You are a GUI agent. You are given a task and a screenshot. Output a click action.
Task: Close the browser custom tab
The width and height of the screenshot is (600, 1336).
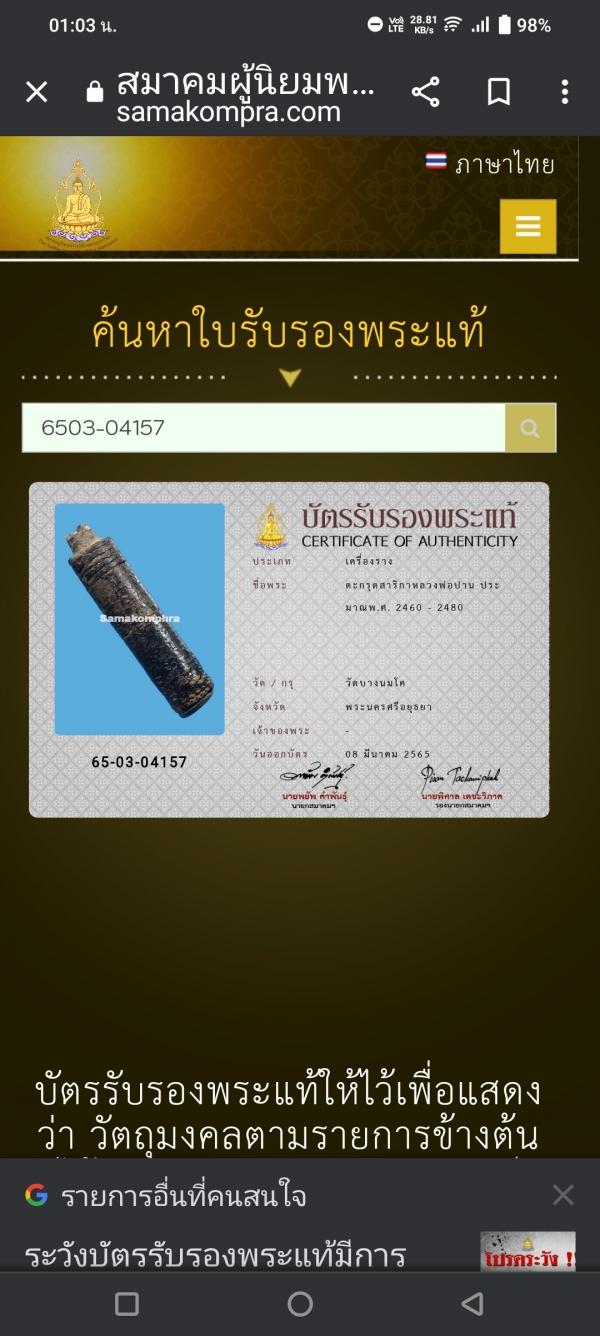[36, 93]
